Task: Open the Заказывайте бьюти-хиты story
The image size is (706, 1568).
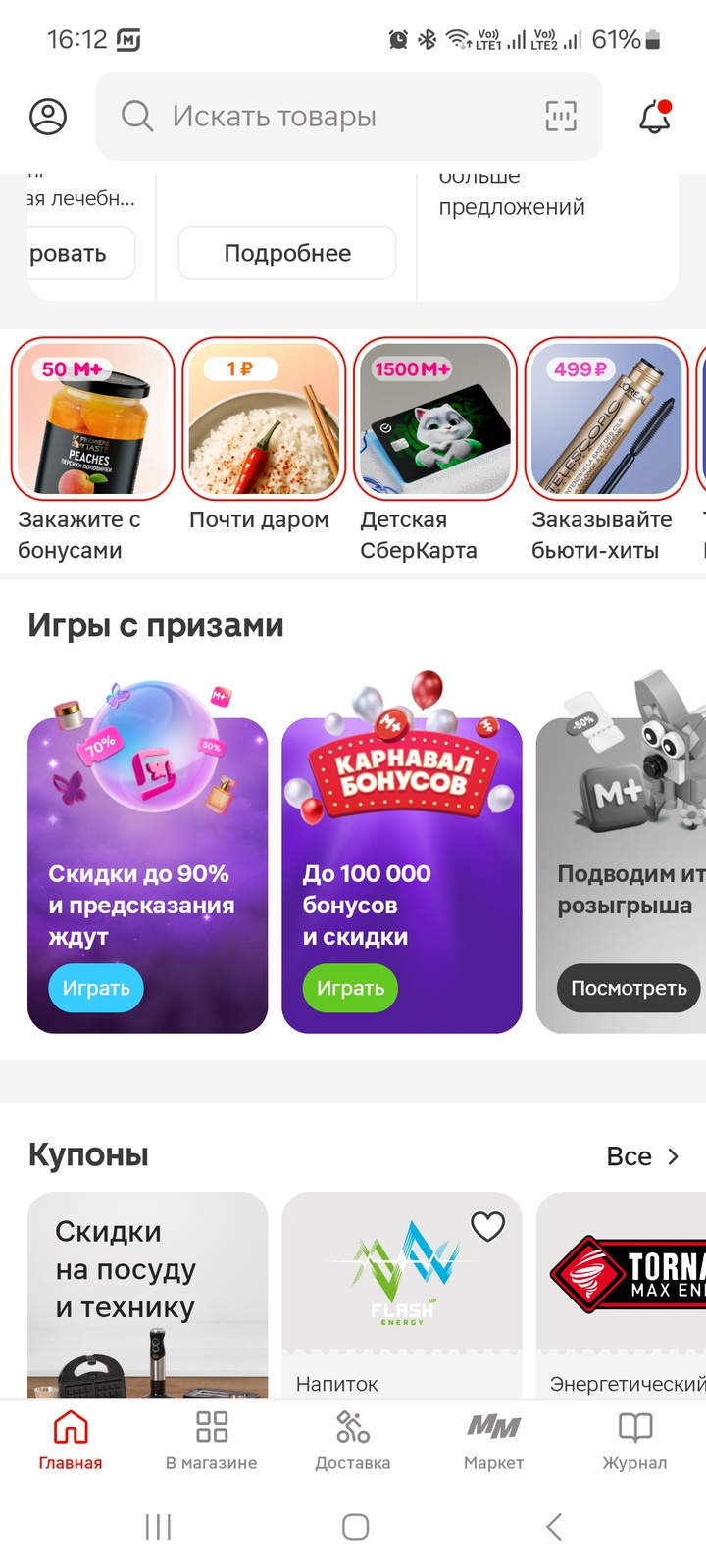Action: (607, 419)
